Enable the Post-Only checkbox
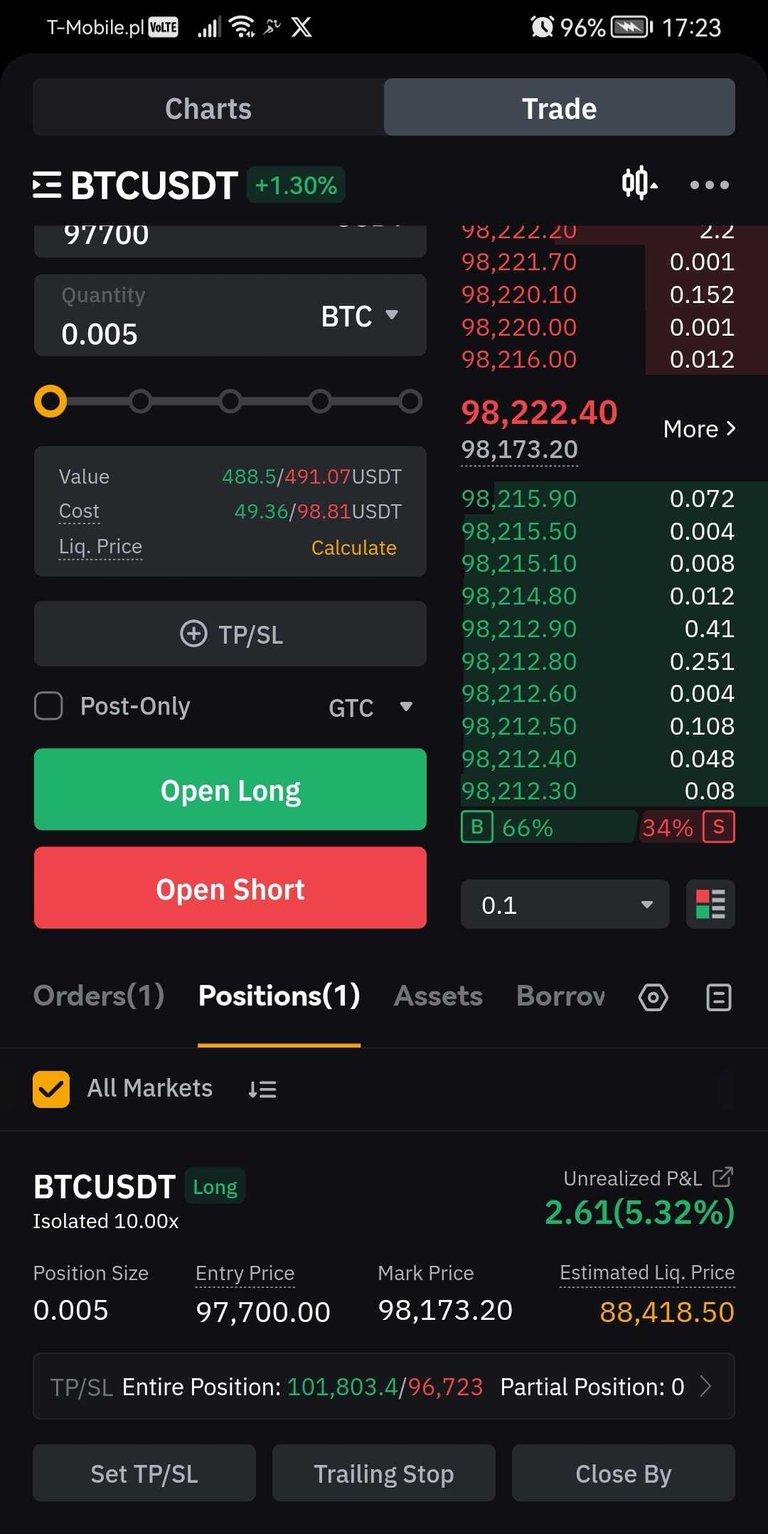The image size is (768, 1534). (x=48, y=706)
